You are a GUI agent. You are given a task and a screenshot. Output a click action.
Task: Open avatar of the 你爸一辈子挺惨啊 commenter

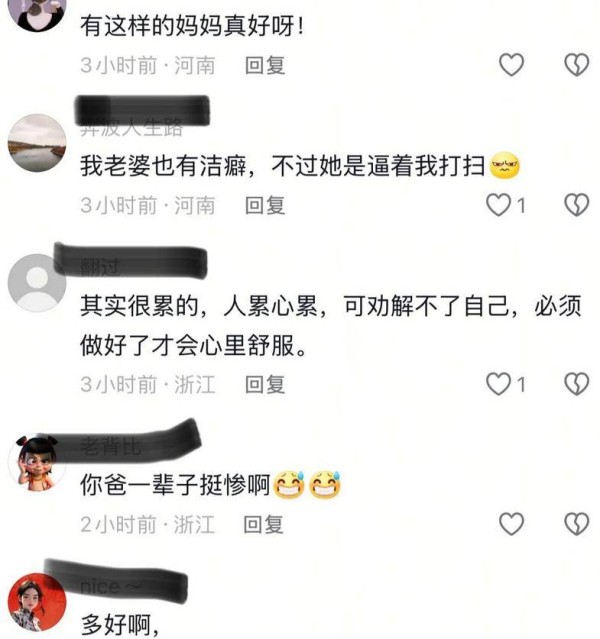pos(37,464)
